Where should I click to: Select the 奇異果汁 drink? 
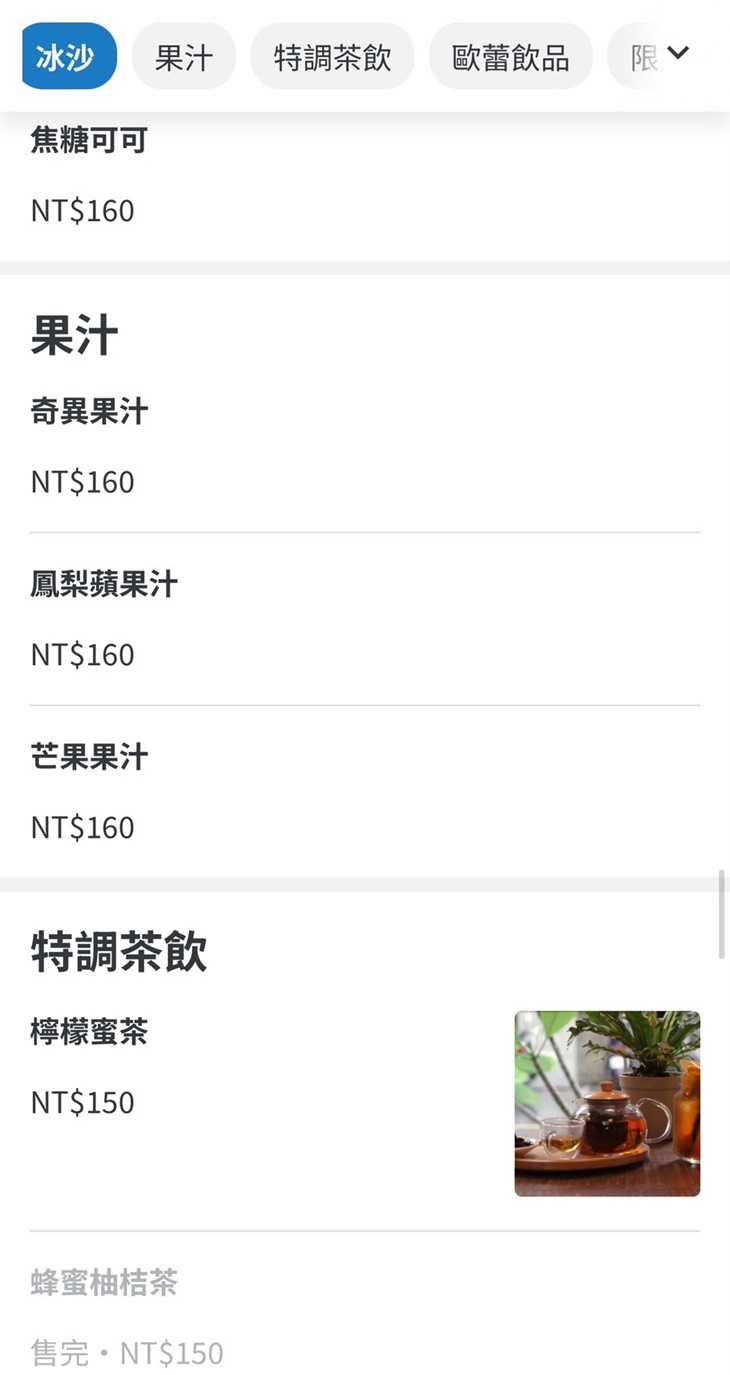[88, 412]
